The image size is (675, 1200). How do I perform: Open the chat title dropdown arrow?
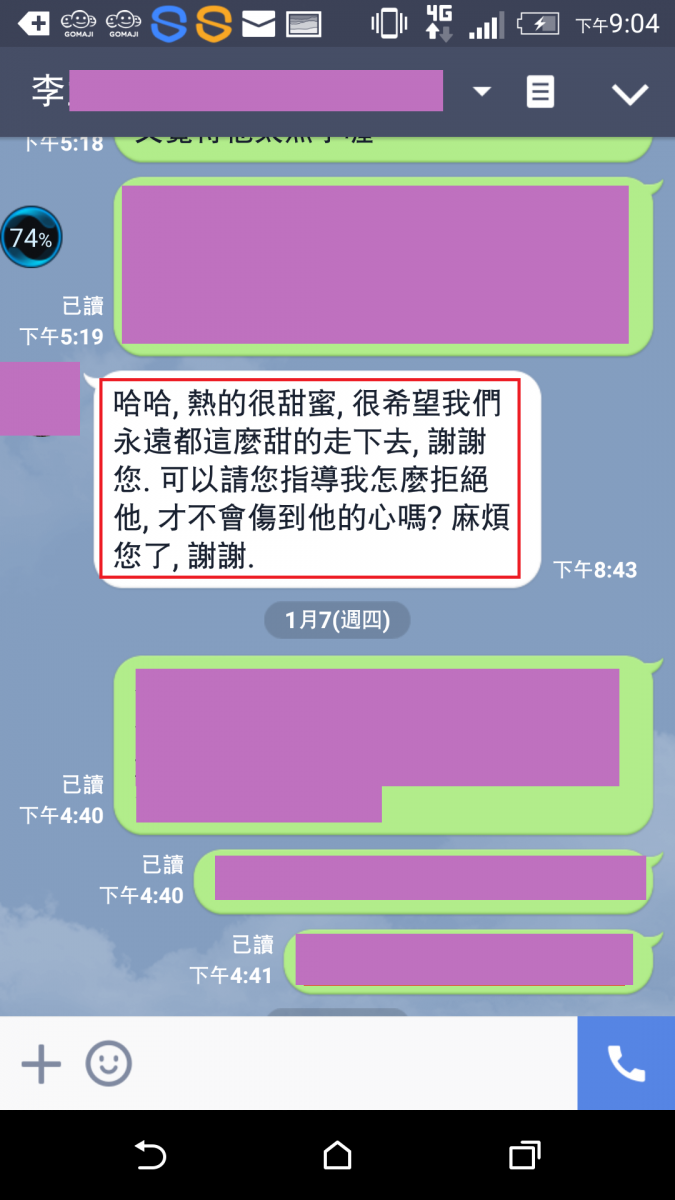(482, 92)
